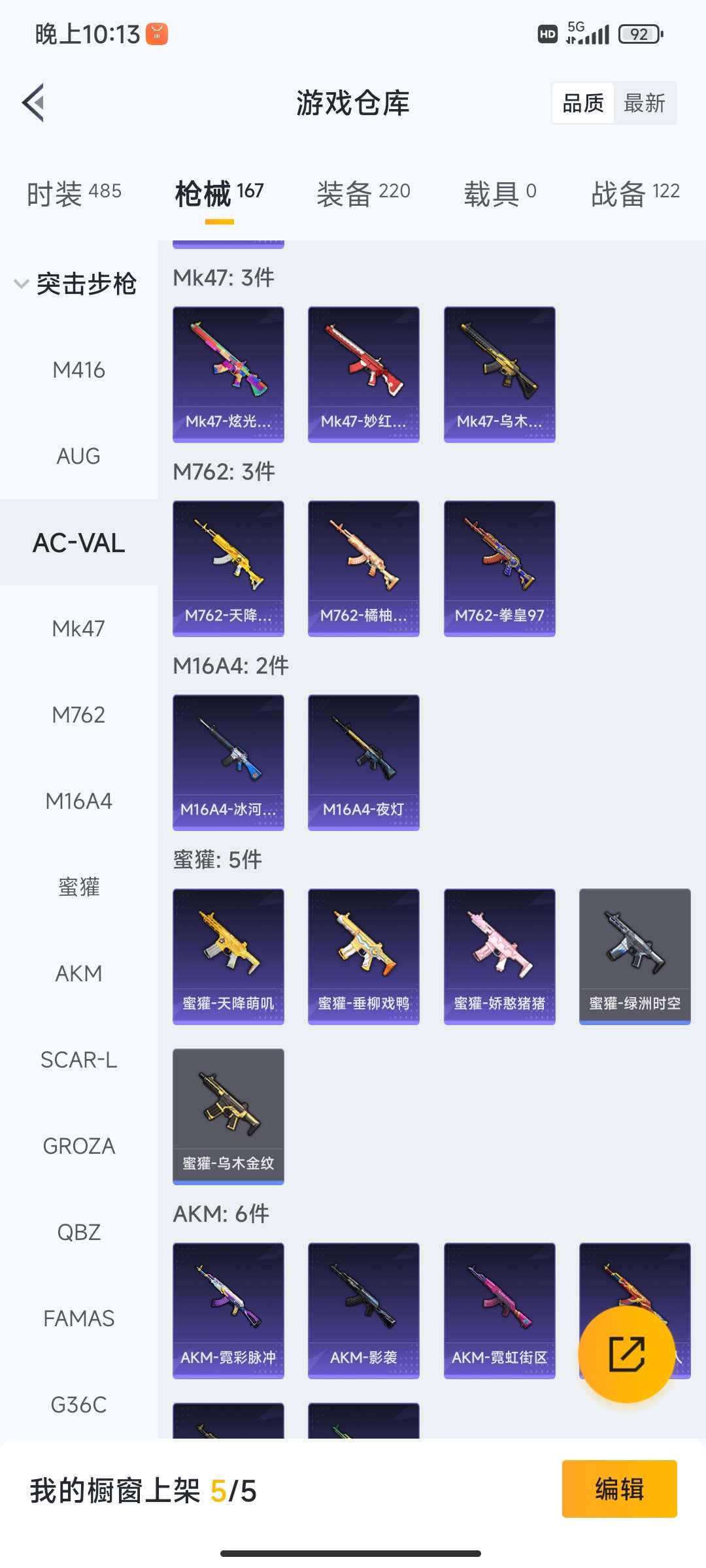The width and height of the screenshot is (706, 1568).
Task: Open the 装备 tab
Action: [363, 193]
